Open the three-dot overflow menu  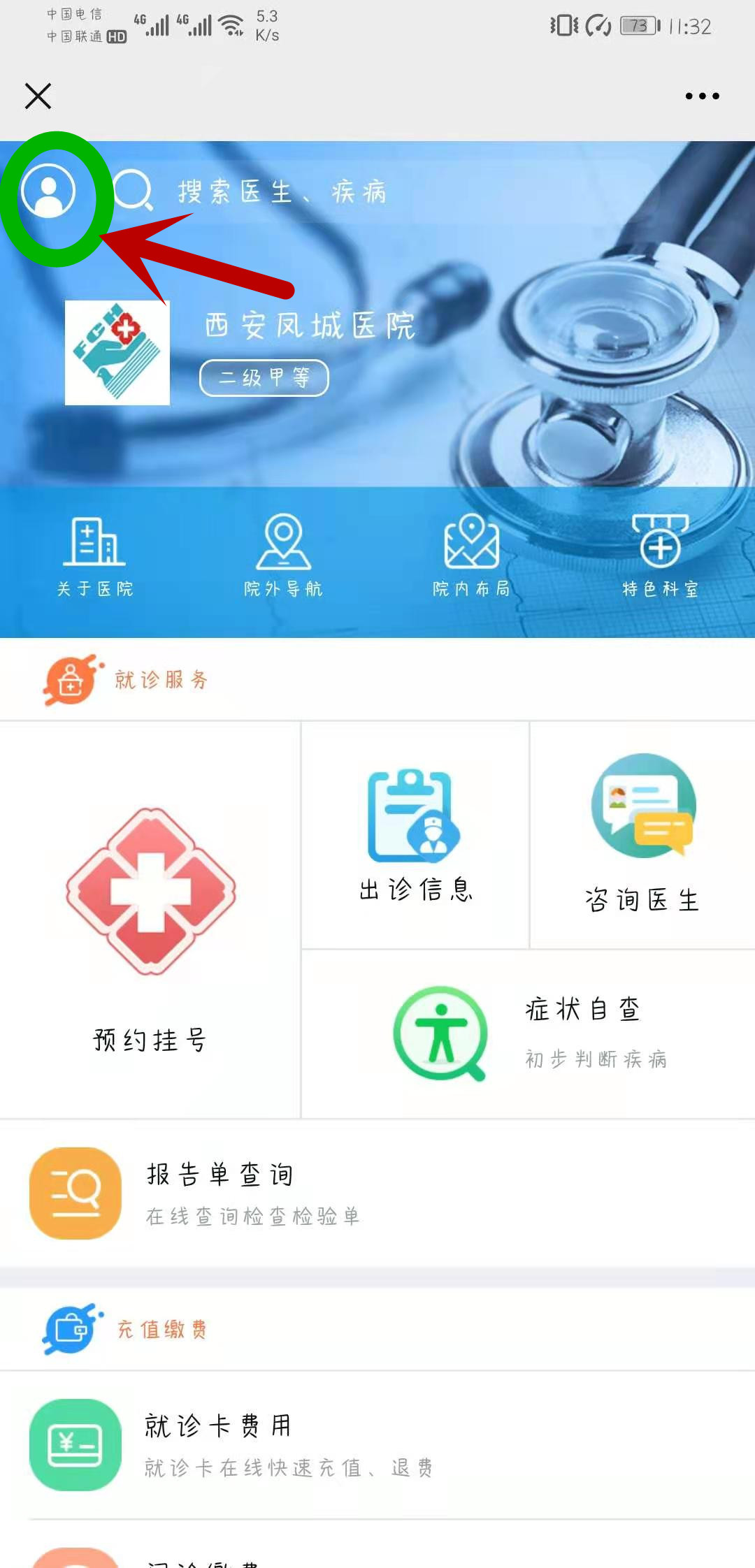click(x=702, y=96)
